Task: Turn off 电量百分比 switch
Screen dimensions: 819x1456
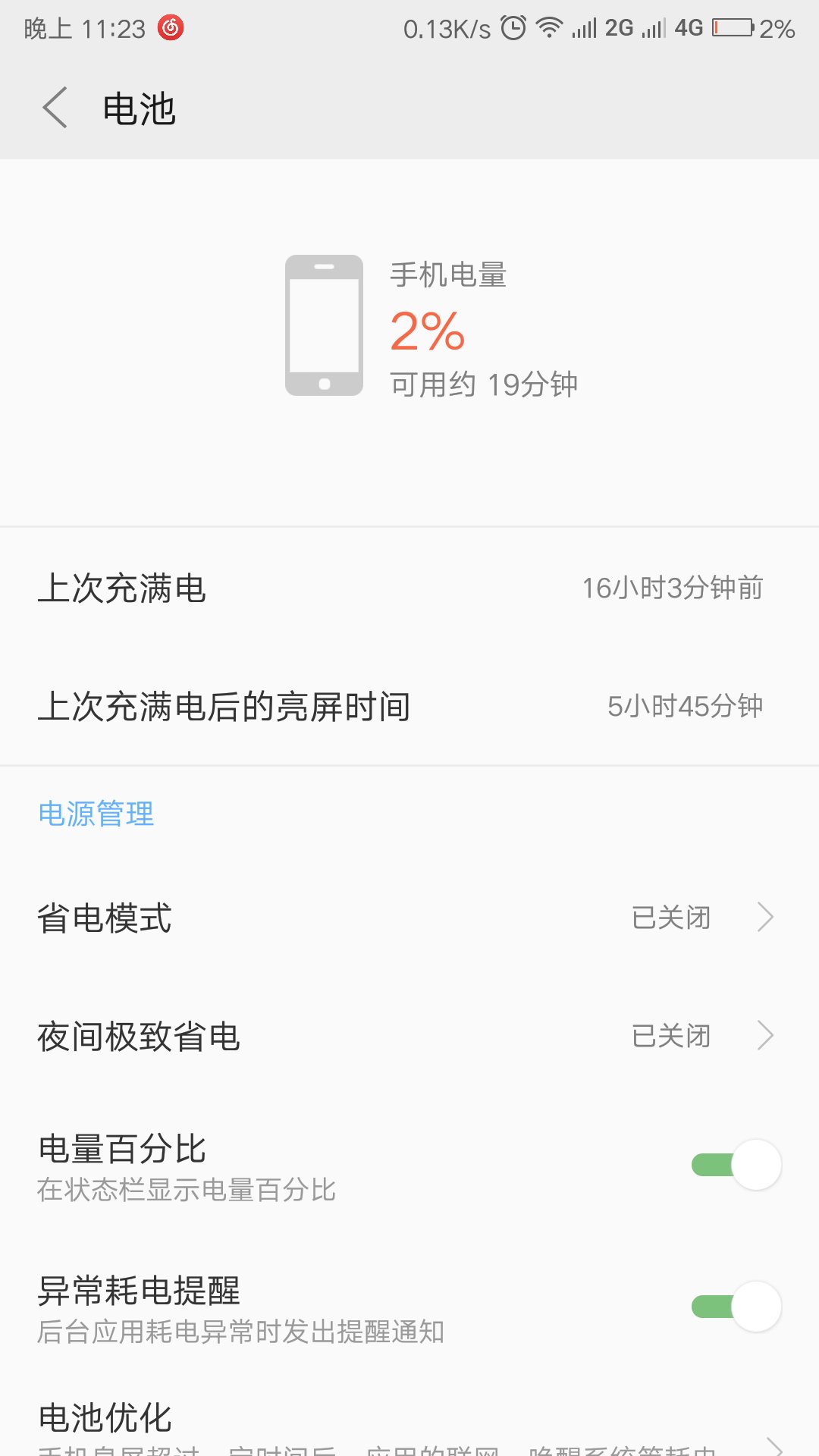Action: [x=736, y=1165]
